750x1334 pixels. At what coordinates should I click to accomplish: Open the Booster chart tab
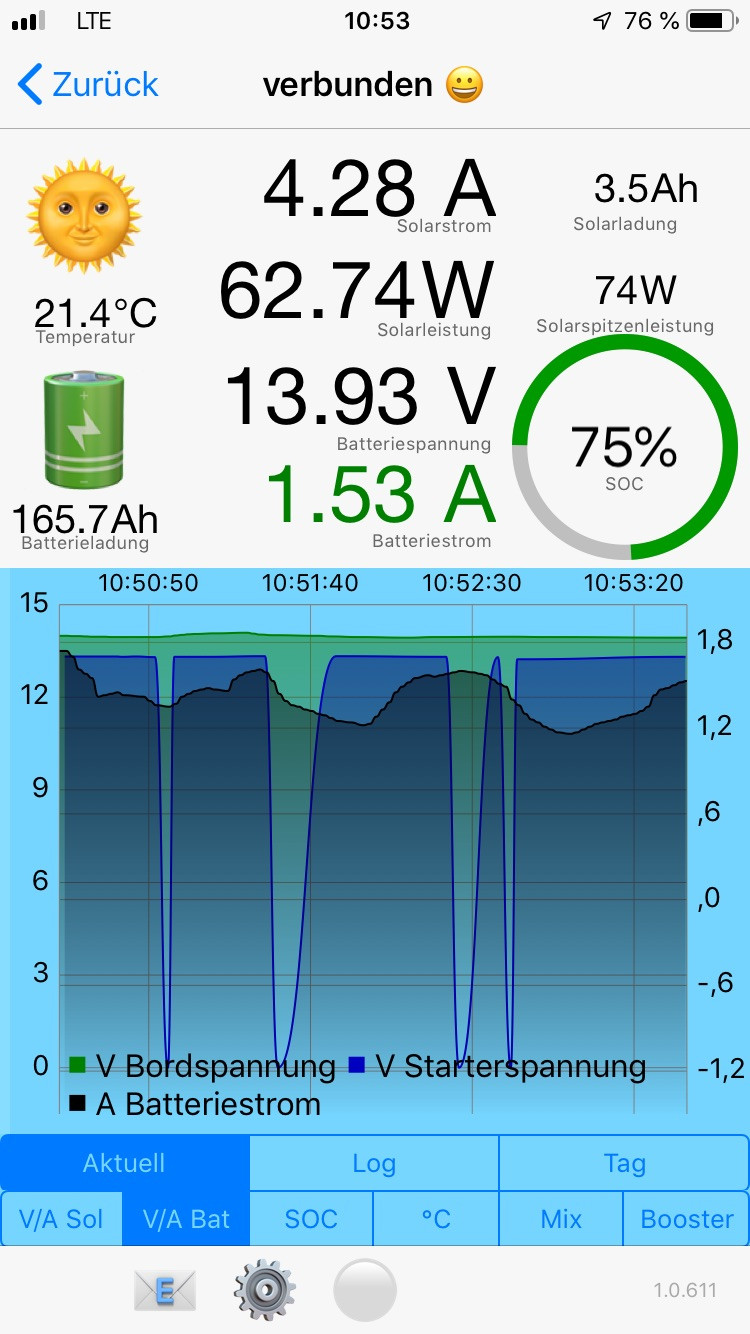coord(687,1219)
